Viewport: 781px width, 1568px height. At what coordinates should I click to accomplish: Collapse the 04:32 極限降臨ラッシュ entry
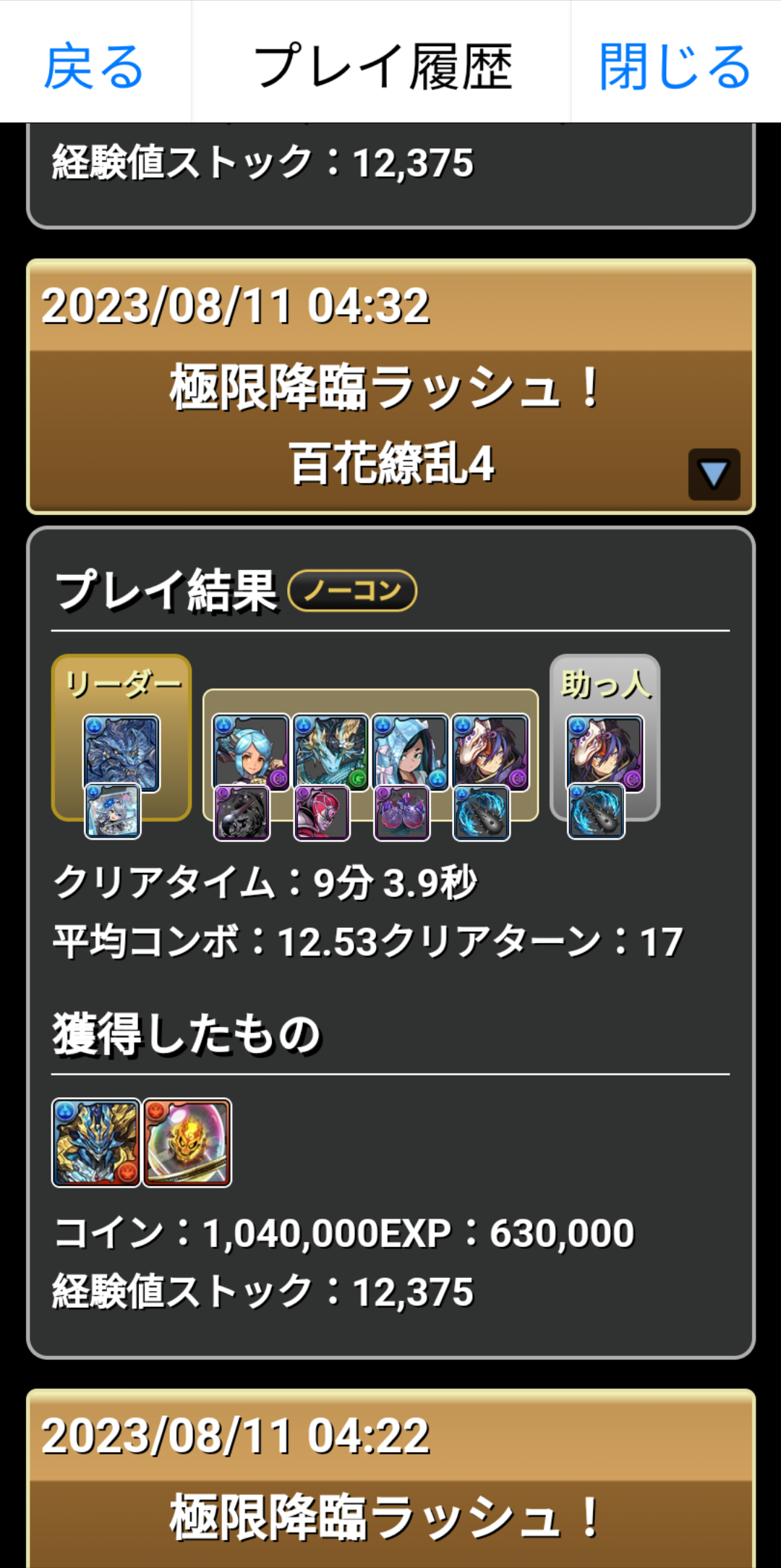(x=713, y=474)
